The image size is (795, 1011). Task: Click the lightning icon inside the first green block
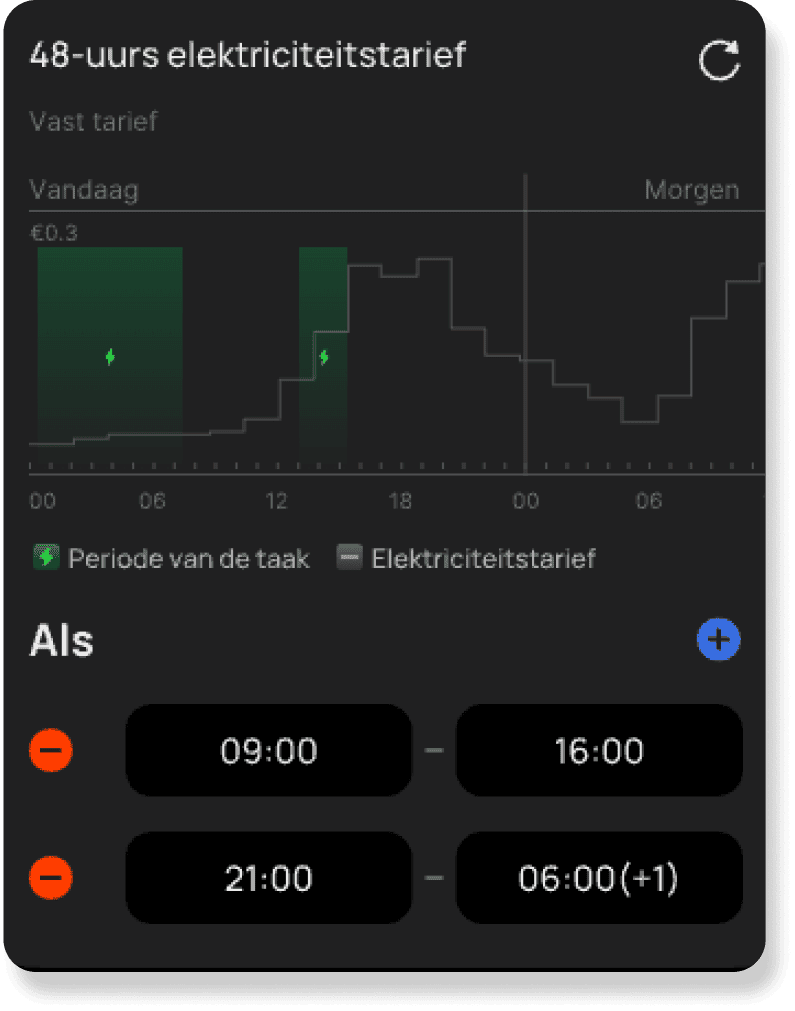(x=110, y=356)
